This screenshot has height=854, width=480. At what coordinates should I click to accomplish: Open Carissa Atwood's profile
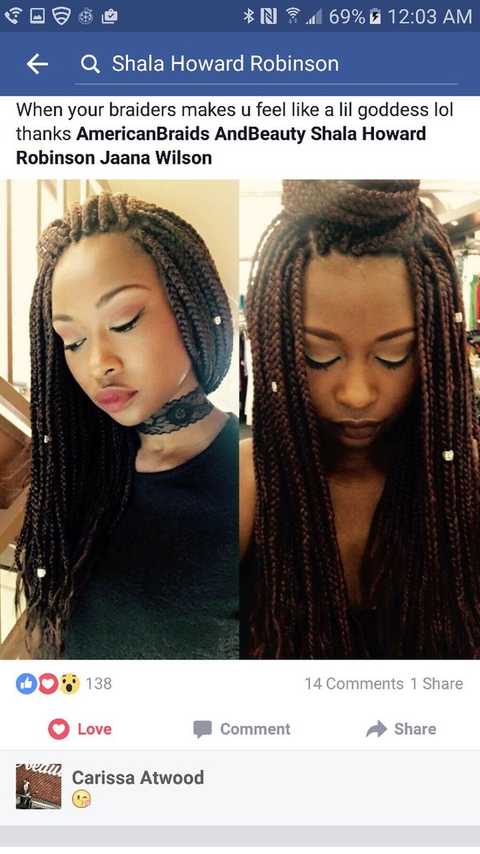pos(138,778)
